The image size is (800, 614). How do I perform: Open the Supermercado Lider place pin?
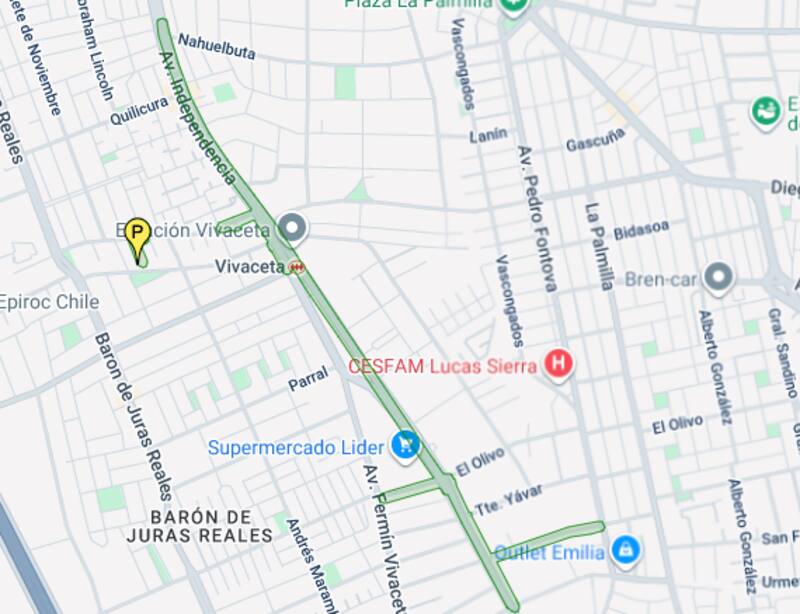(x=405, y=445)
